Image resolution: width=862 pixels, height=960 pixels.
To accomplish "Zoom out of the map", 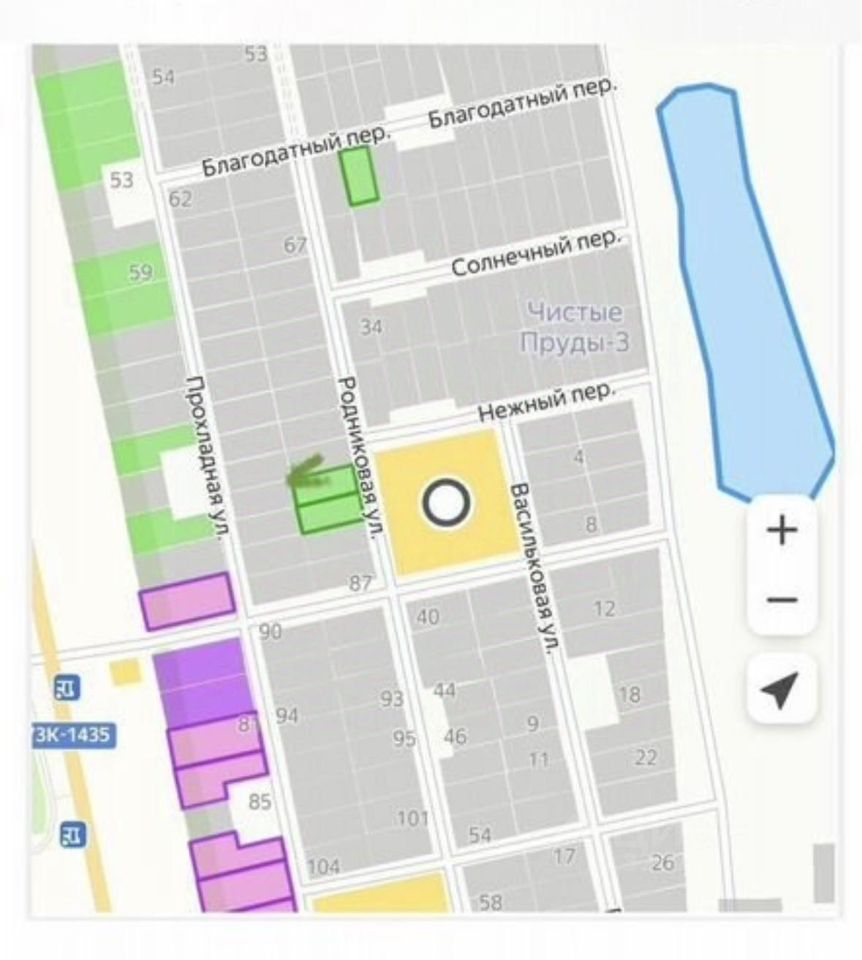I will click(x=782, y=600).
